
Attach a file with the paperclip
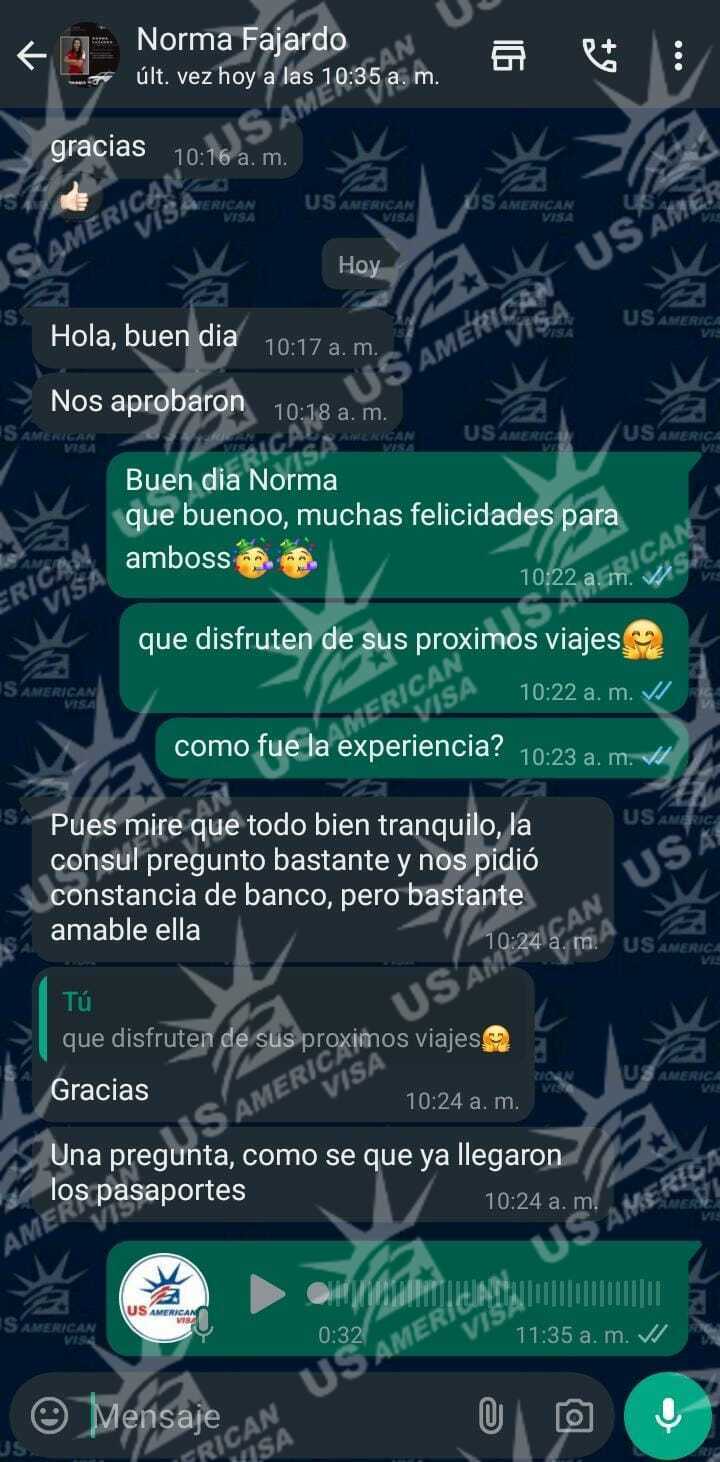(x=490, y=1416)
